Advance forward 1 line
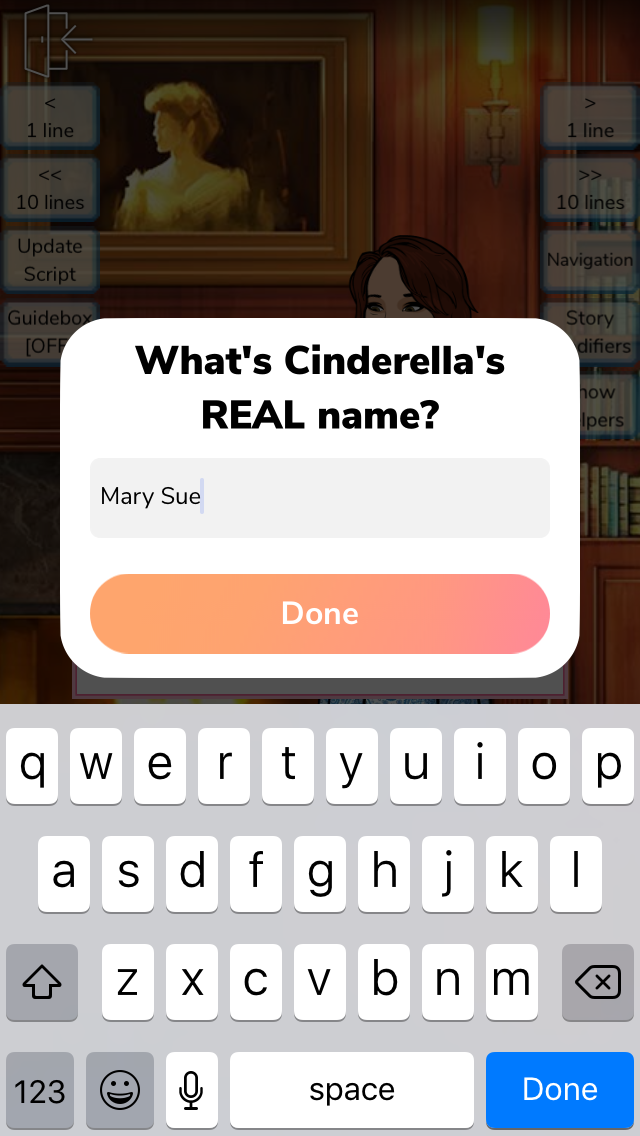640x1136 pixels. (590, 117)
